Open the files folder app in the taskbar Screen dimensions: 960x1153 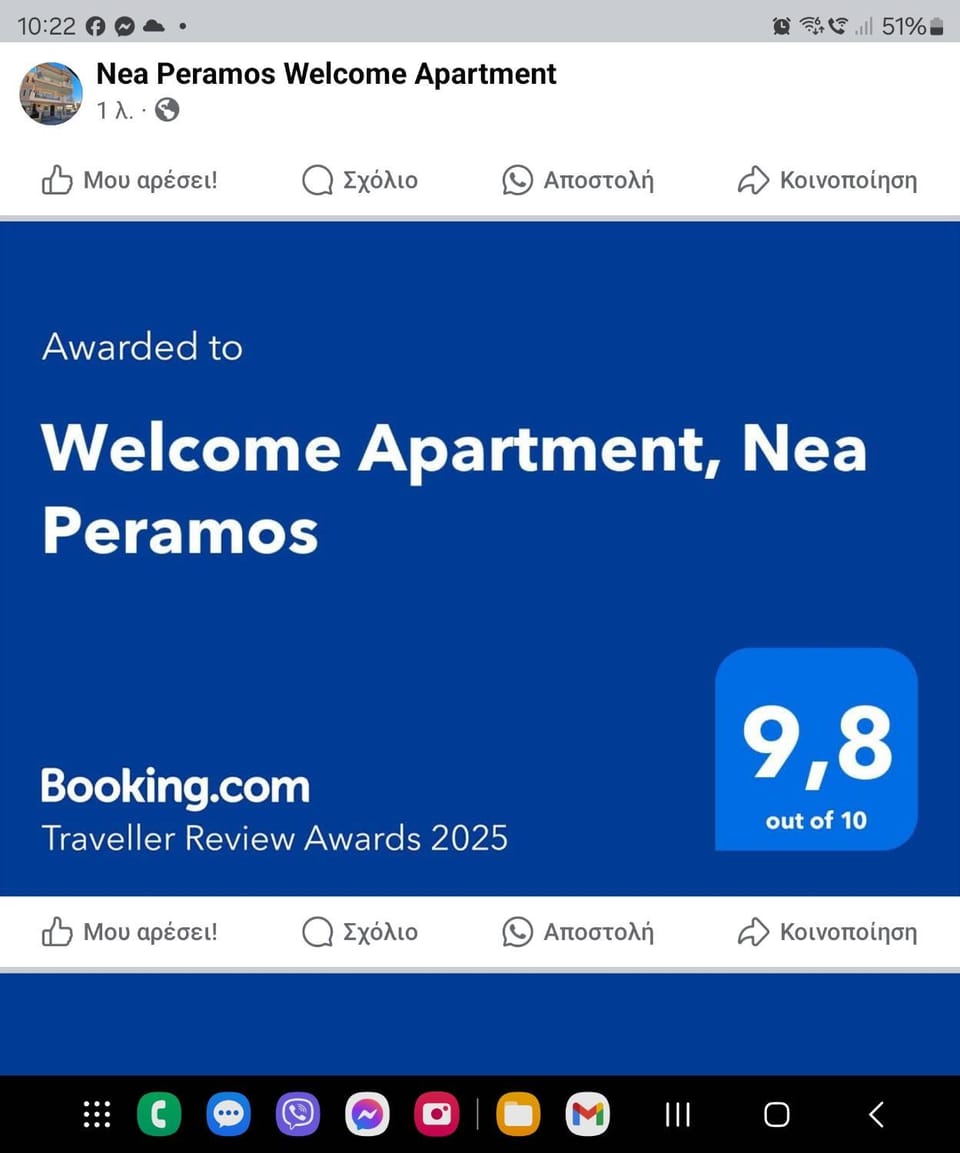tap(518, 1114)
